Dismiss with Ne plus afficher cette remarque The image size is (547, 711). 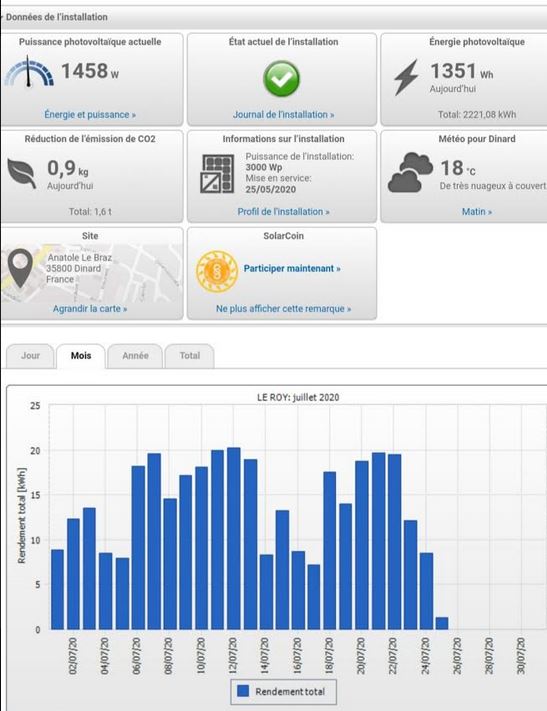(x=283, y=309)
